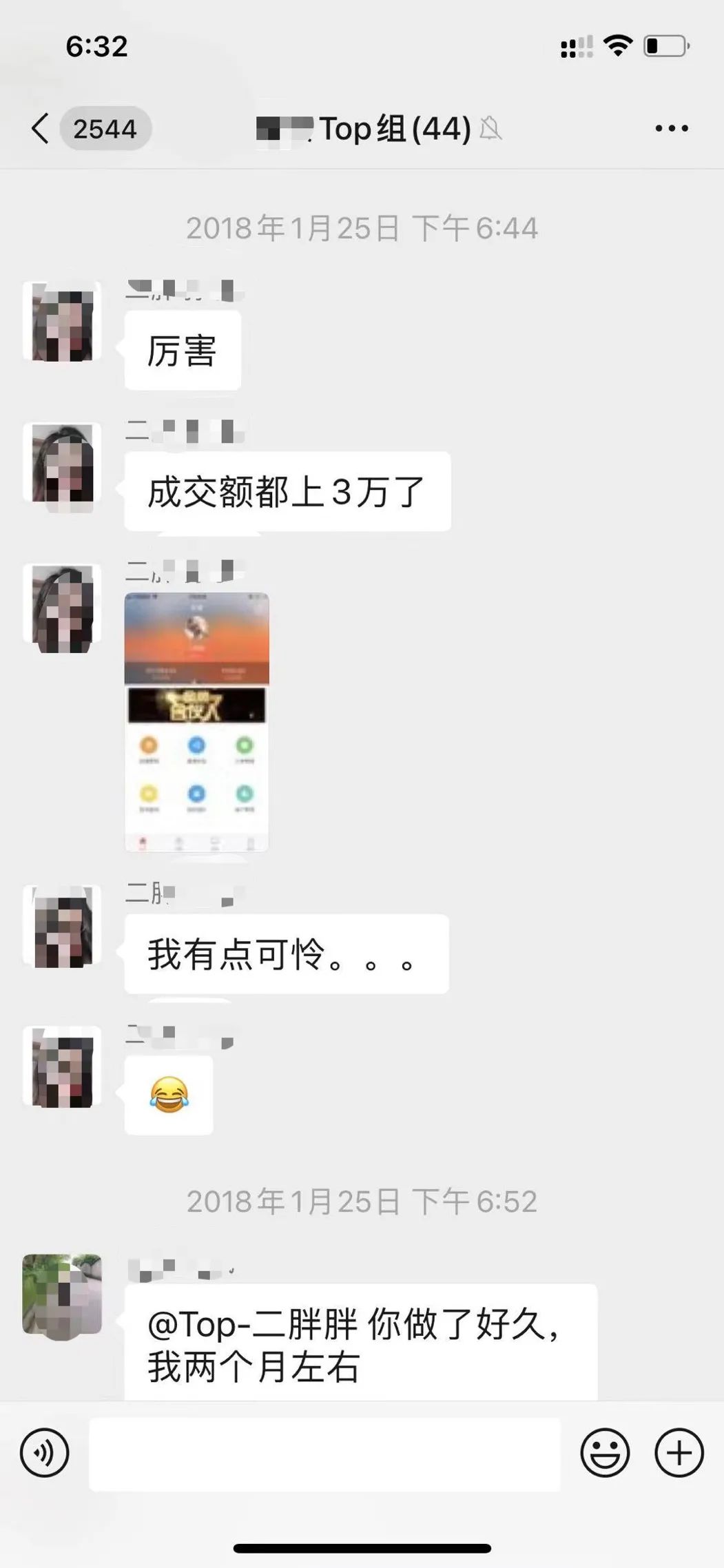Switch to voice message input
The image size is (724, 1568).
tap(45, 1453)
